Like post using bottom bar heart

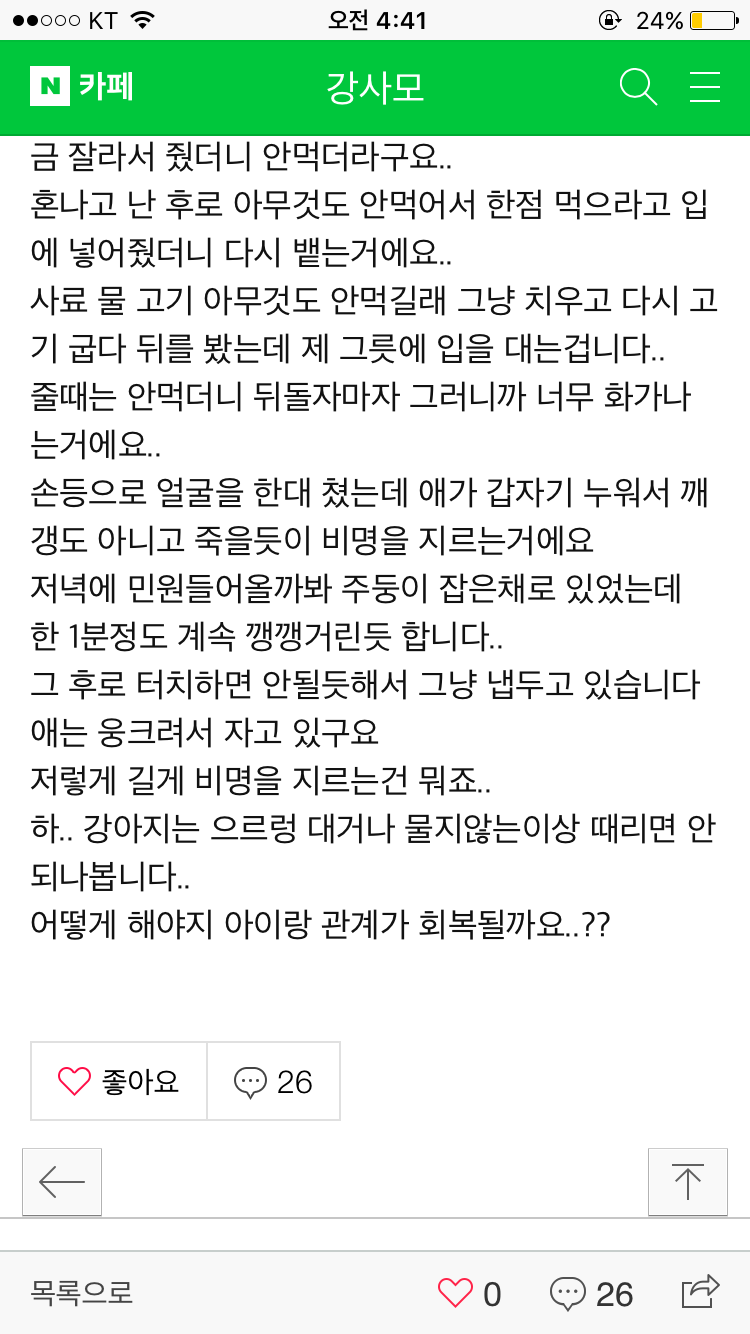click(469, 1293)
